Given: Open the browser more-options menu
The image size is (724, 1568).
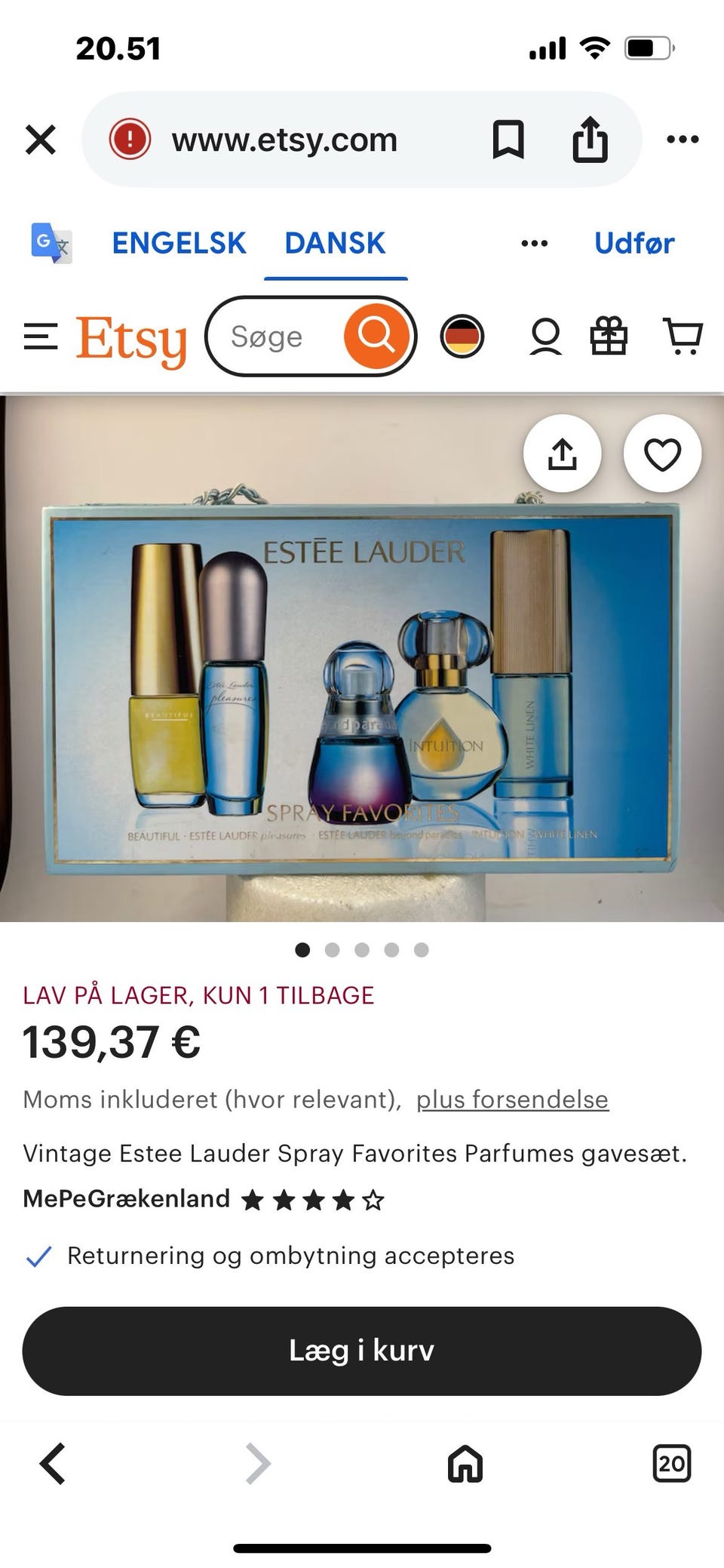Looking at the screenshot, I should pyautogui.click(x=683, y=139).
